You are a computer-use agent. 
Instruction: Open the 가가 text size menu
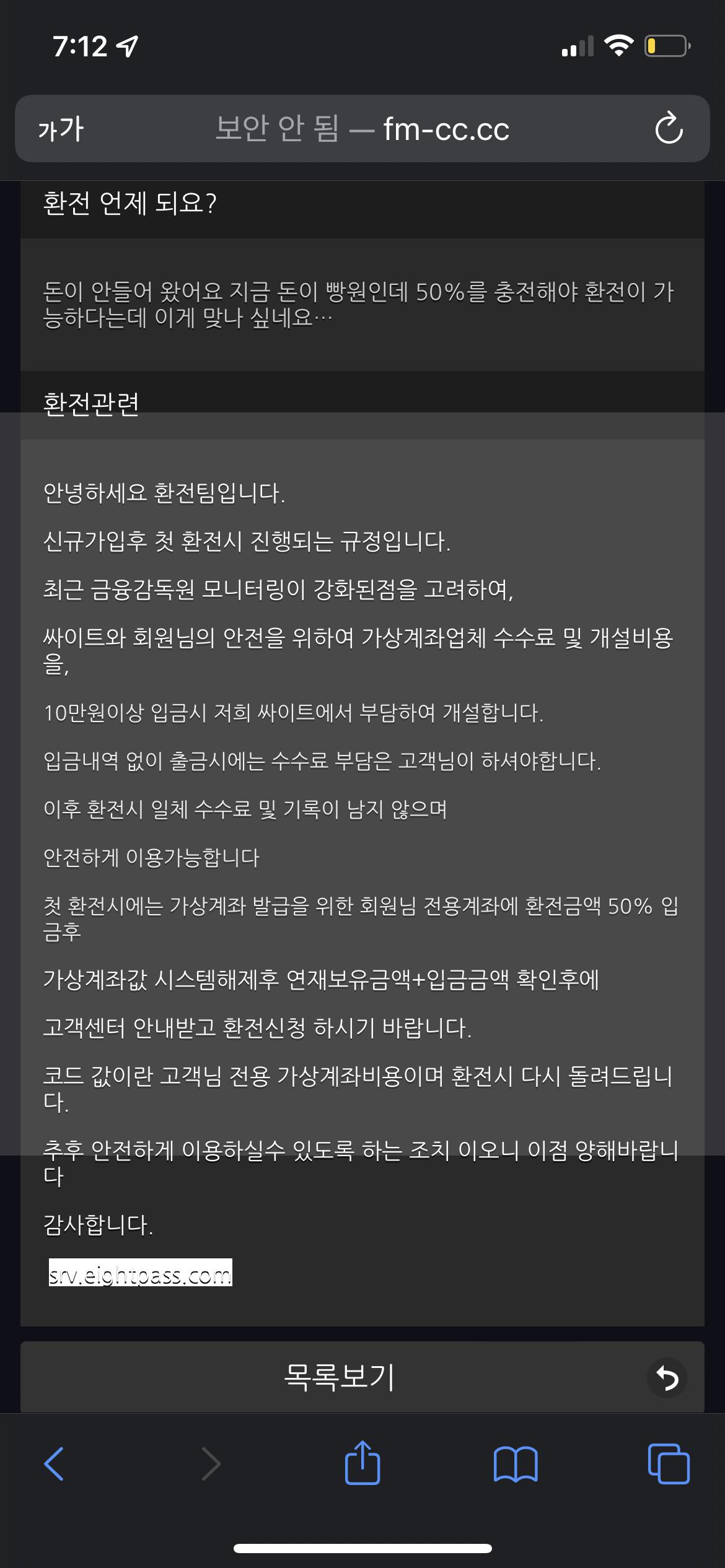point(61,129)
